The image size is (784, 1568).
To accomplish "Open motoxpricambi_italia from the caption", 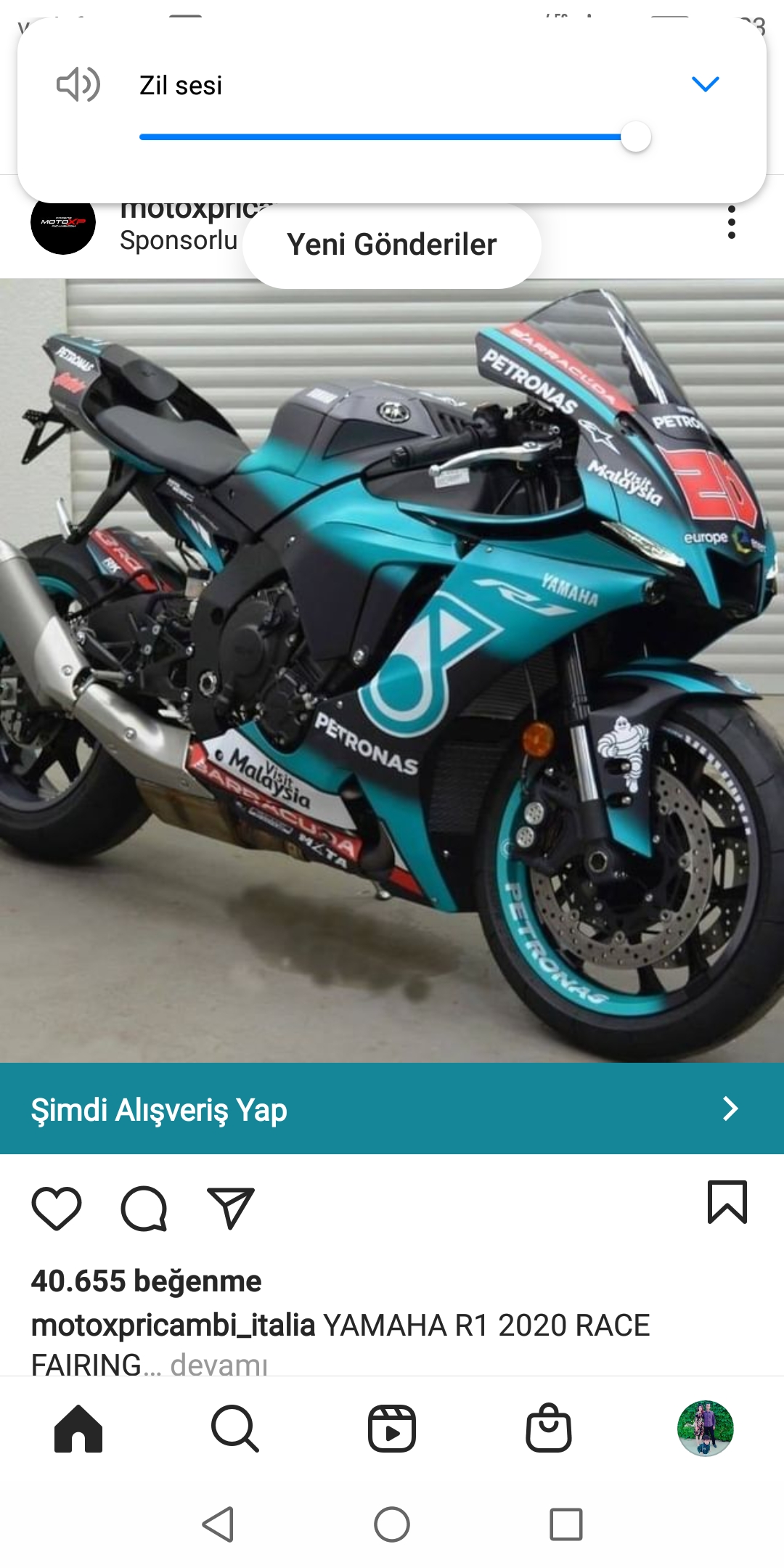I will pyautogui.click(x=173, y=1326).
